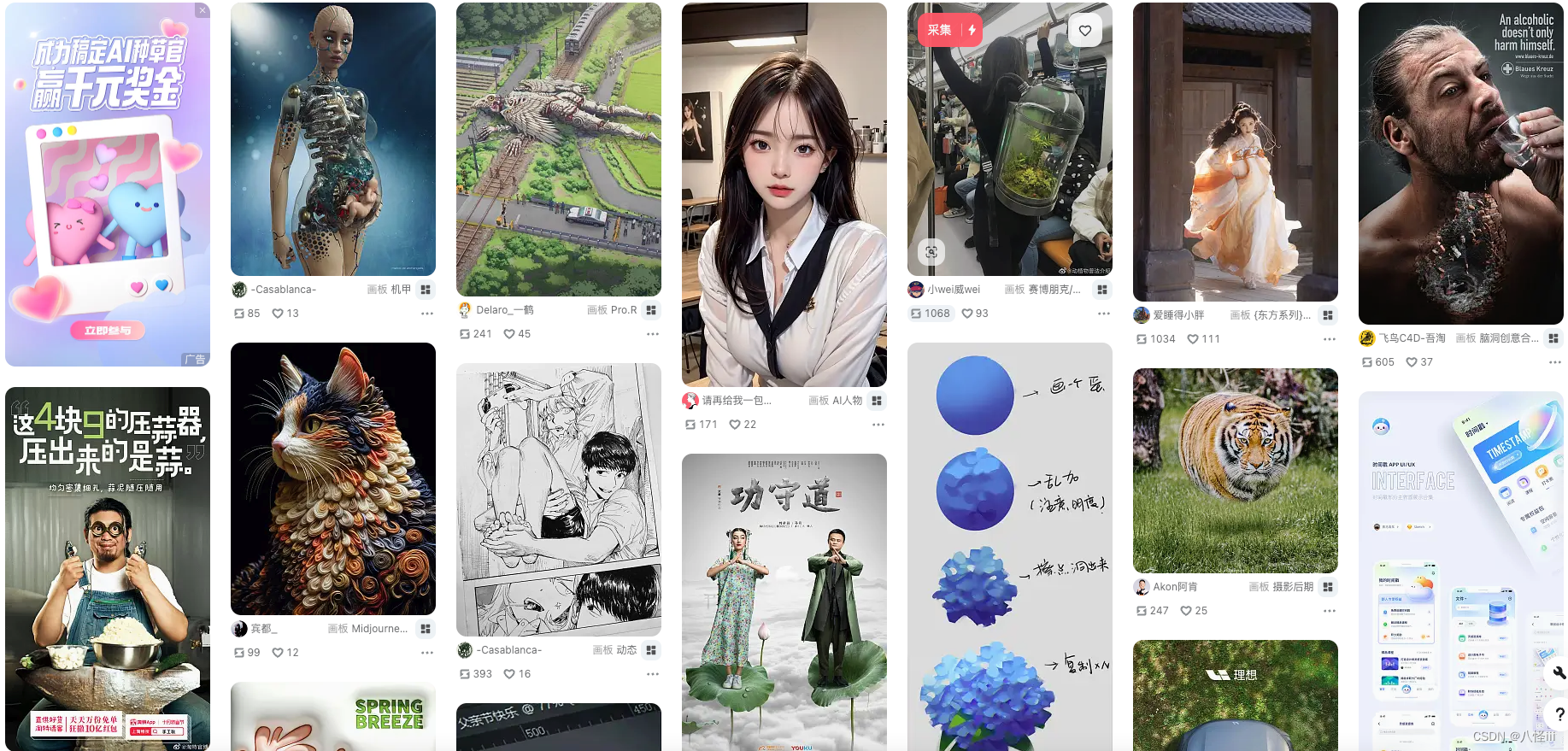The width and height of the screenshot is (1568, 751).
Task: Open board grid icon next to AI人物
Action: pos(877,401)
